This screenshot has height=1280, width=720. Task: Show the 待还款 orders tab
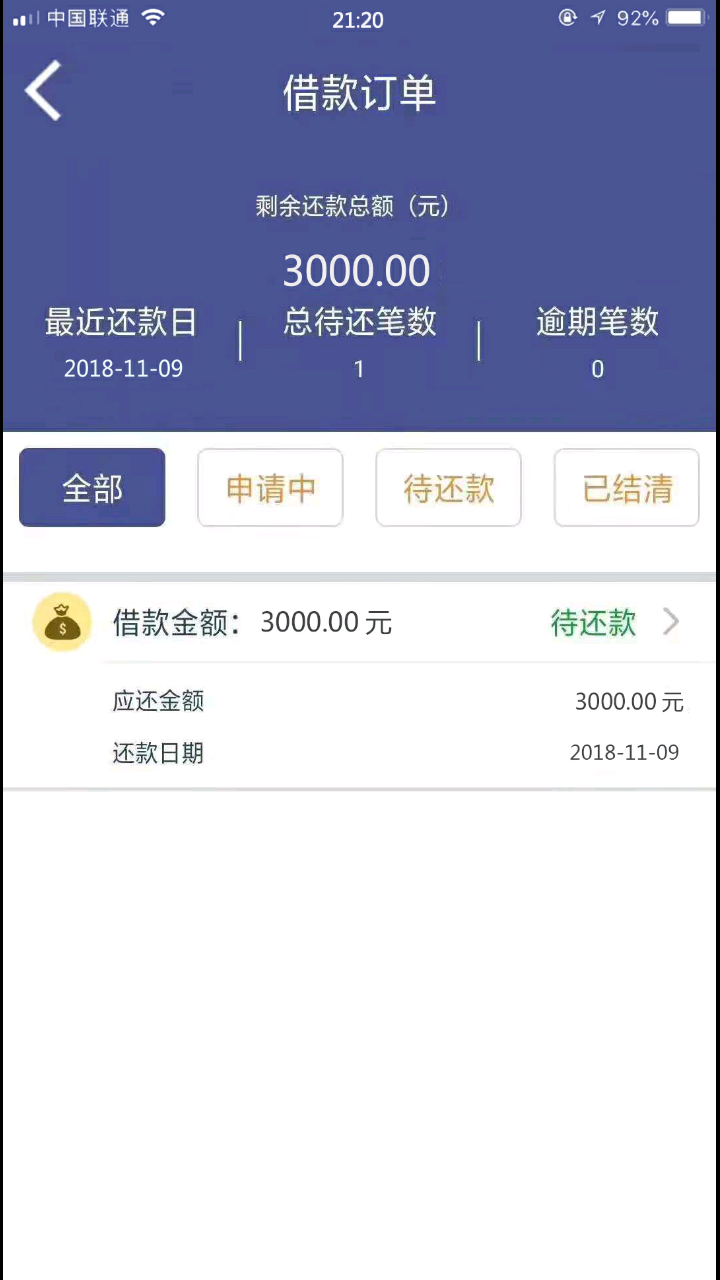click(448, 487)
